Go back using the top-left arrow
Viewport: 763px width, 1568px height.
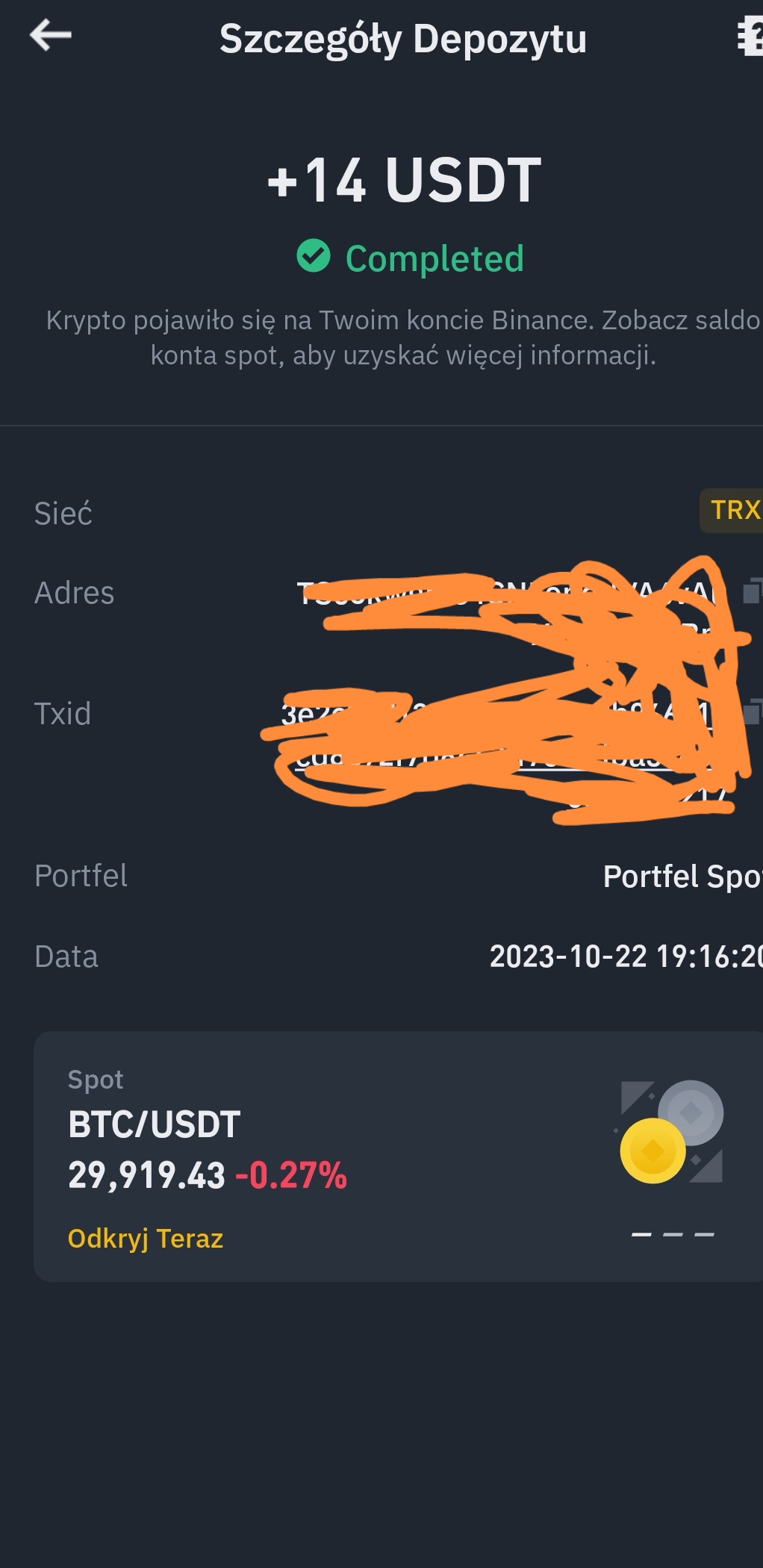click(x=51, y=35)
